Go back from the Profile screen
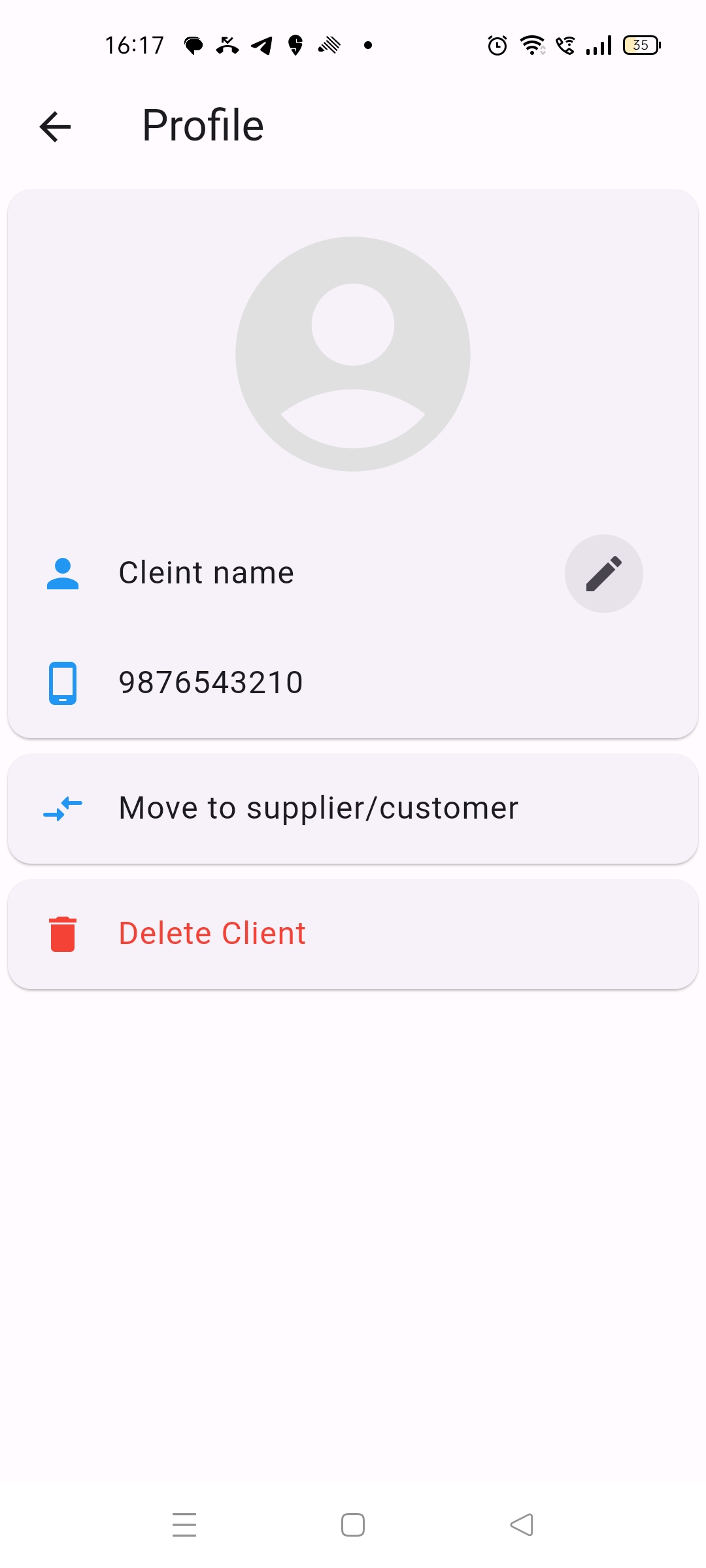The image size is (706, 1568). coord(55,126)
